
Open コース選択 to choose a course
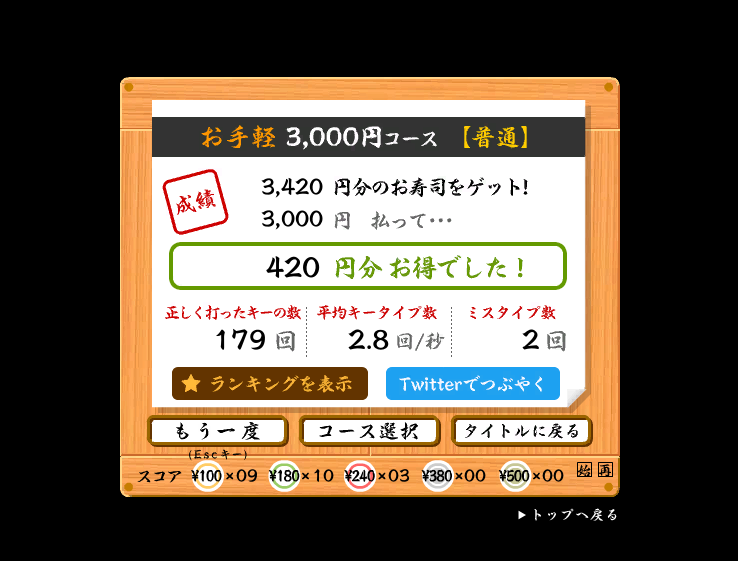tap(370, 432)
